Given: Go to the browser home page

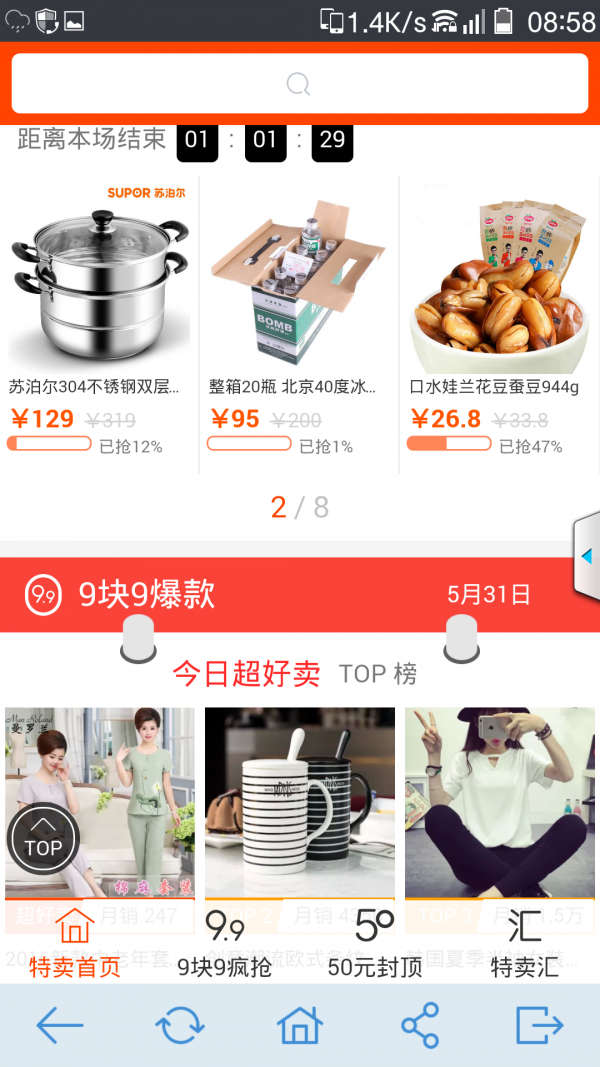Looking at the screenshot, I should coord(300,1026).
